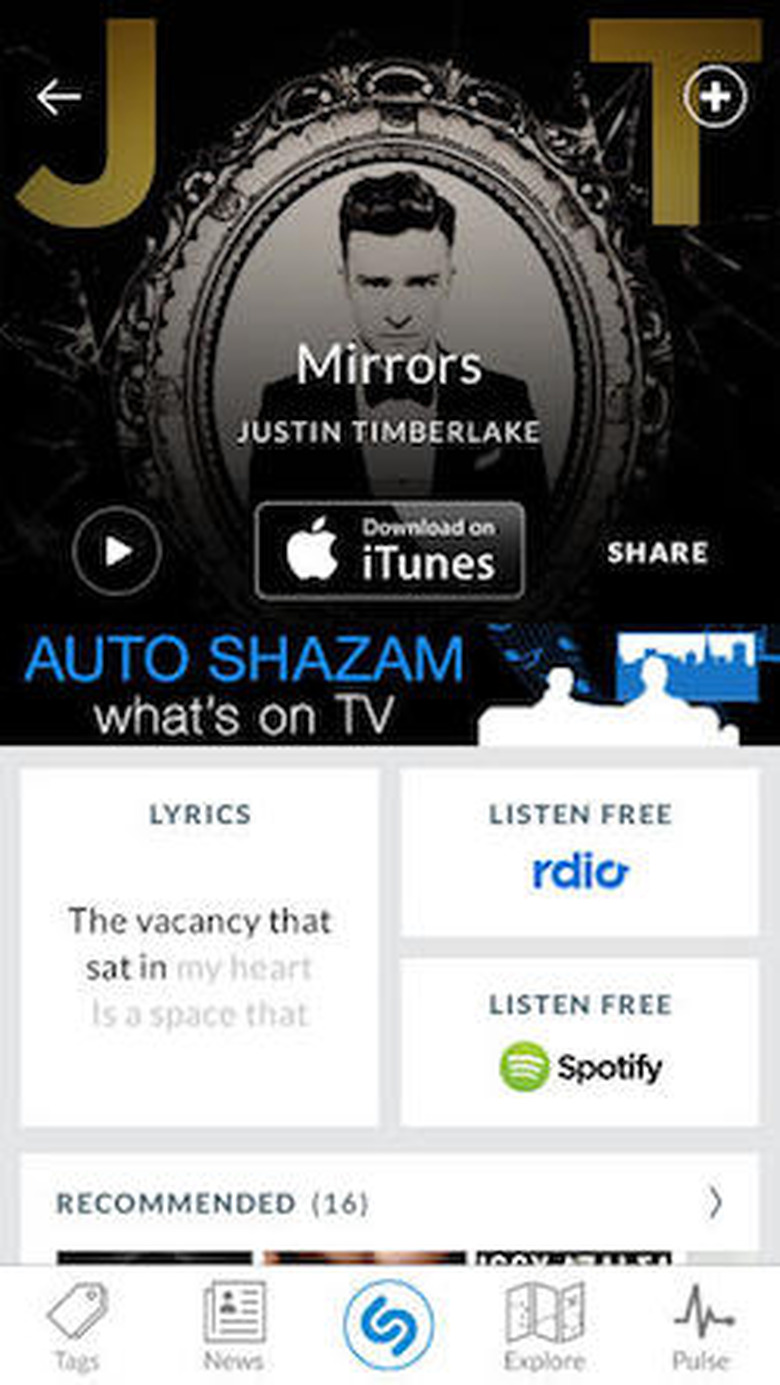780x1385 pixels.
Task: Add the song with the plus icon
Action: [x=715, y=97]
